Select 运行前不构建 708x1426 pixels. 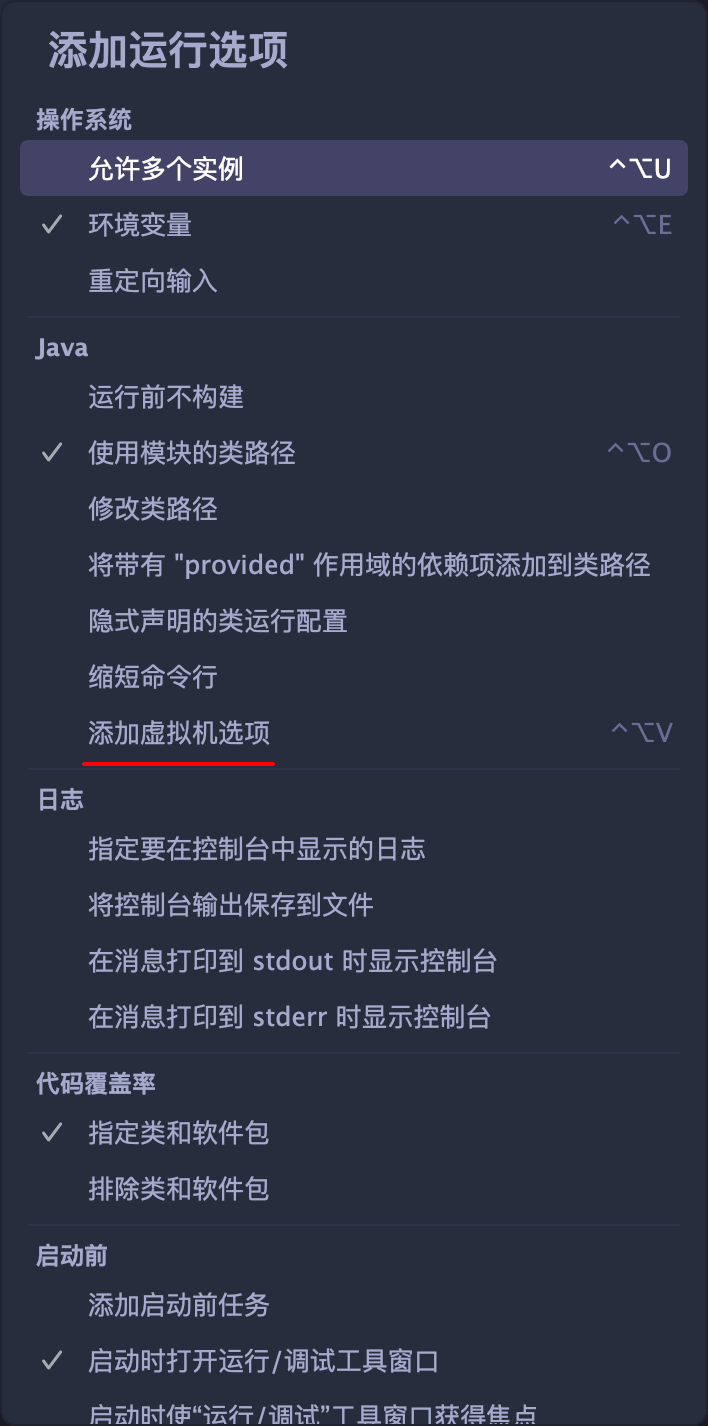pyautogui.click(x=166, y=397)
